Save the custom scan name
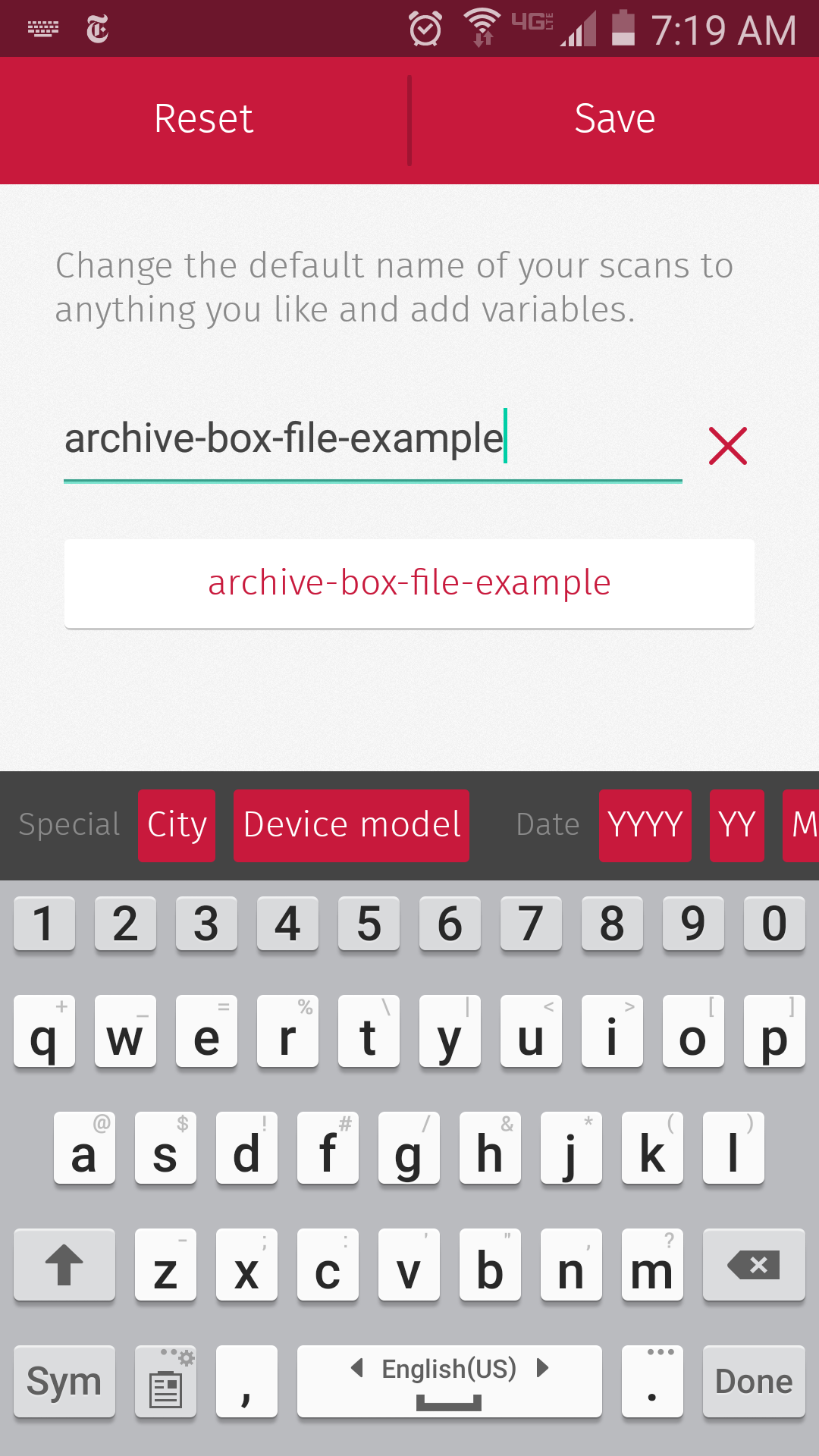 614,120
